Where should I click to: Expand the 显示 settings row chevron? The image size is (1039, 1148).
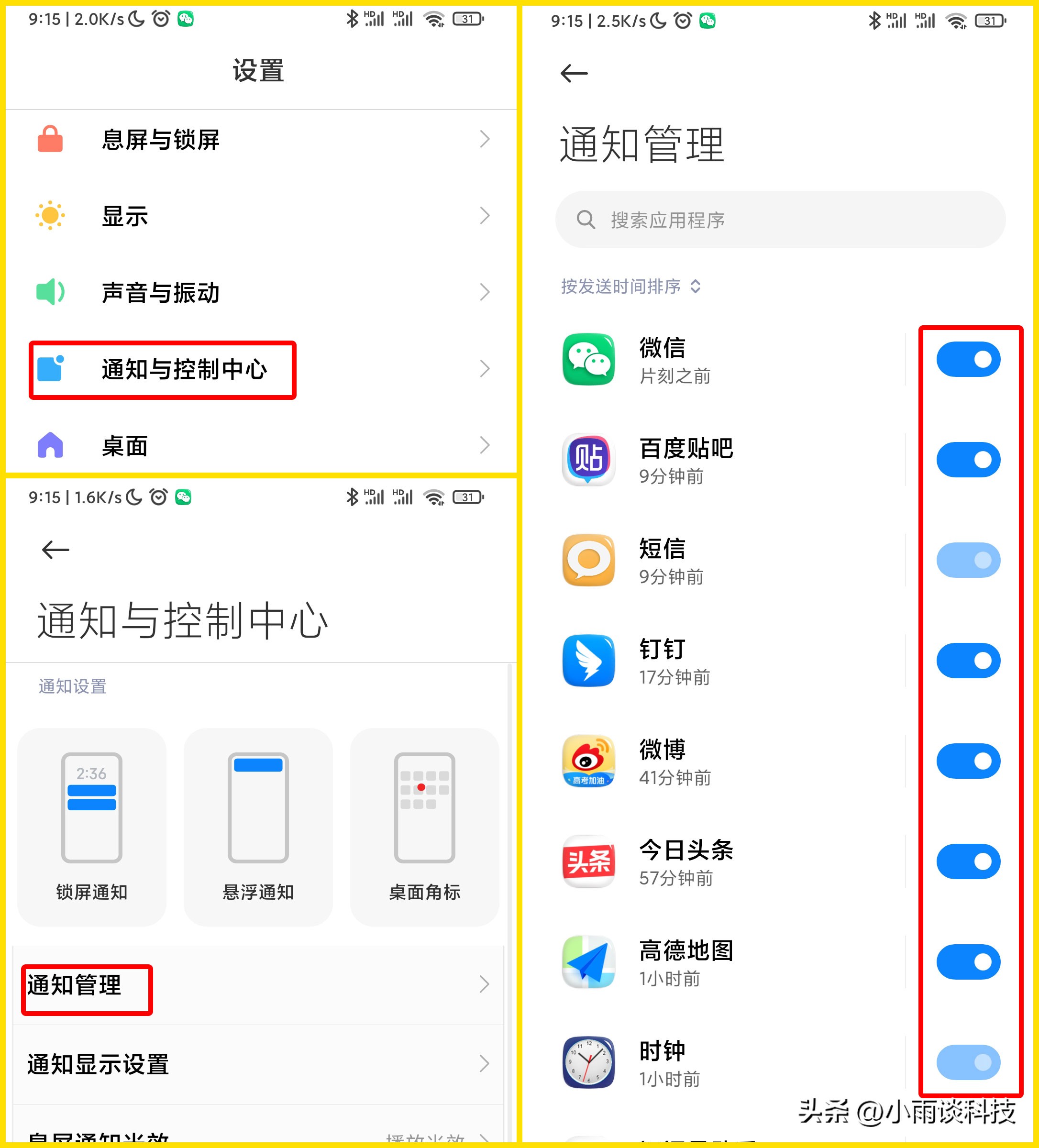(484, 216)
